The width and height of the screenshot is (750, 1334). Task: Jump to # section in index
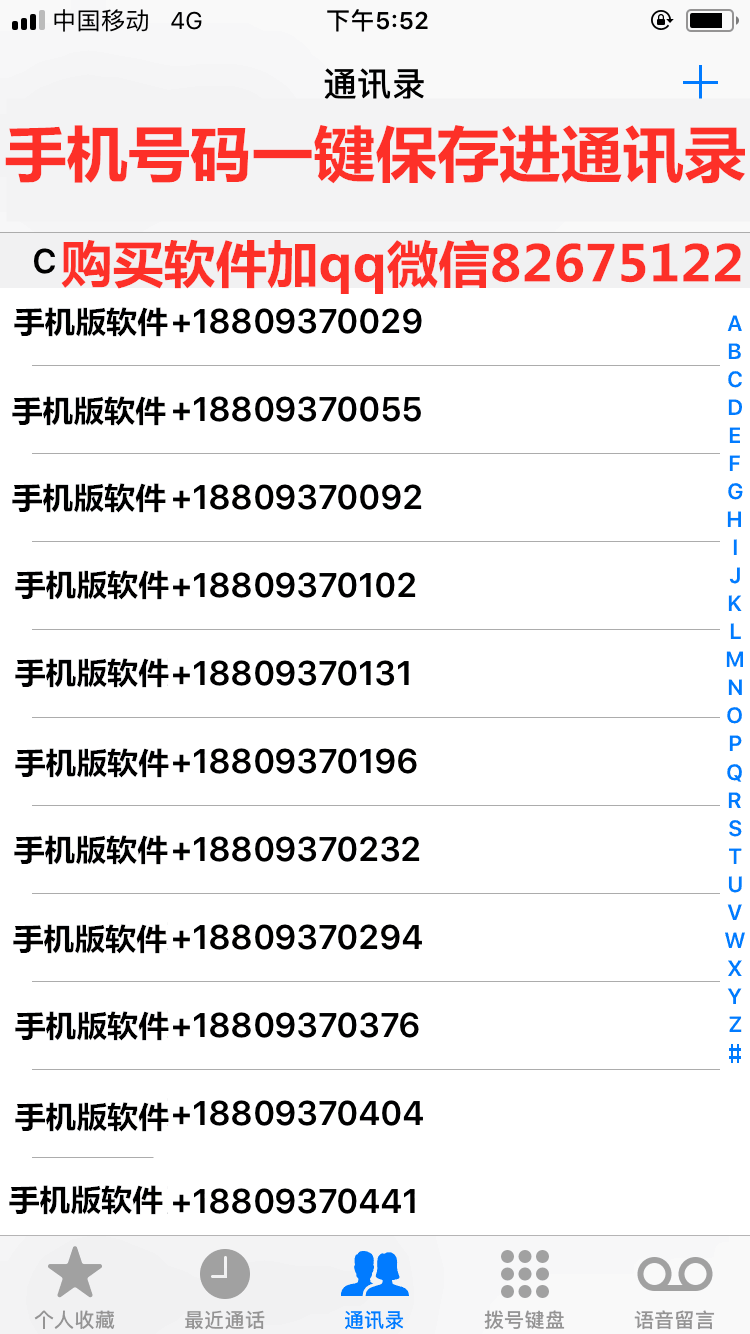[734, 1052]
